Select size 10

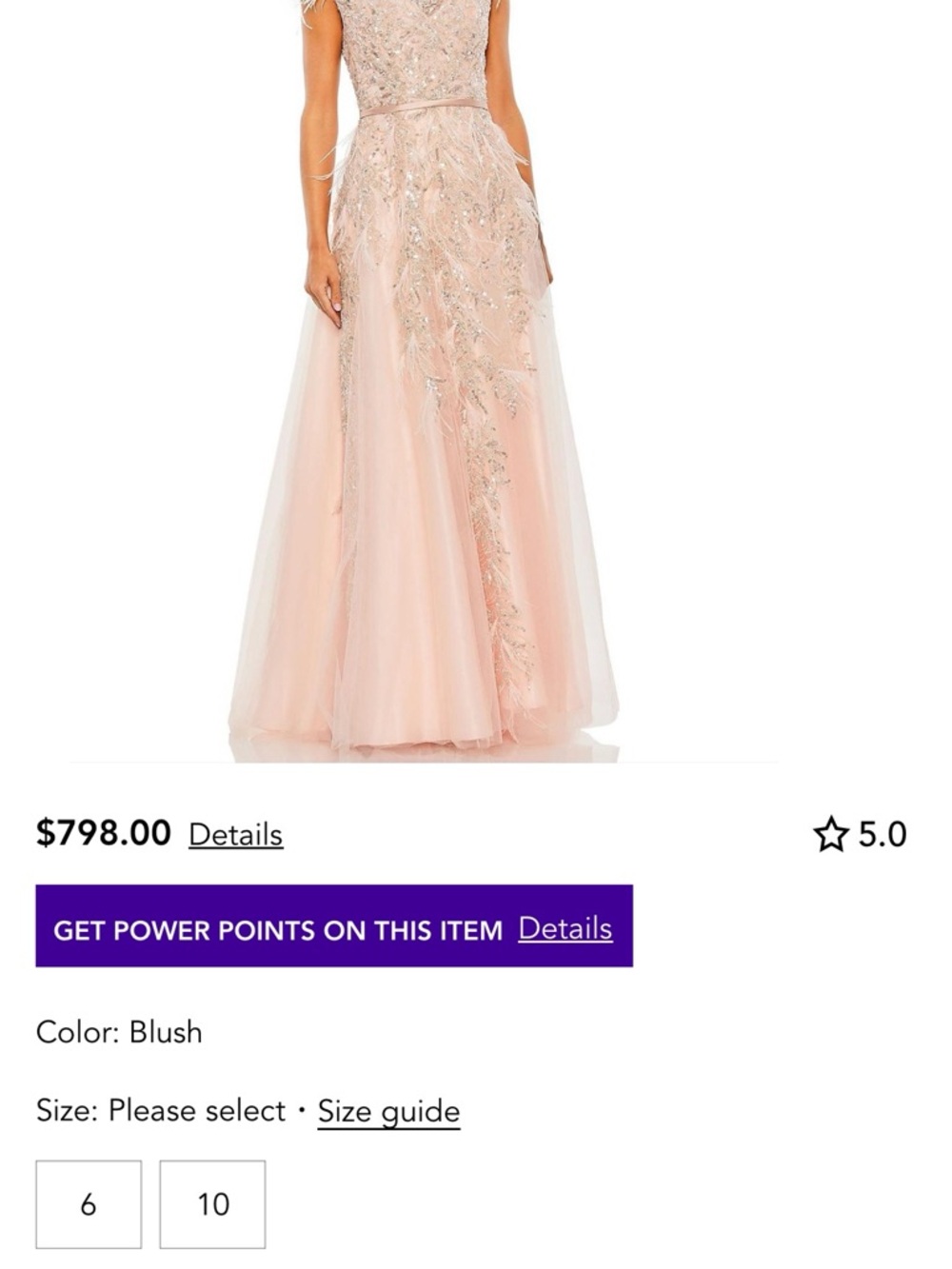214,1203
